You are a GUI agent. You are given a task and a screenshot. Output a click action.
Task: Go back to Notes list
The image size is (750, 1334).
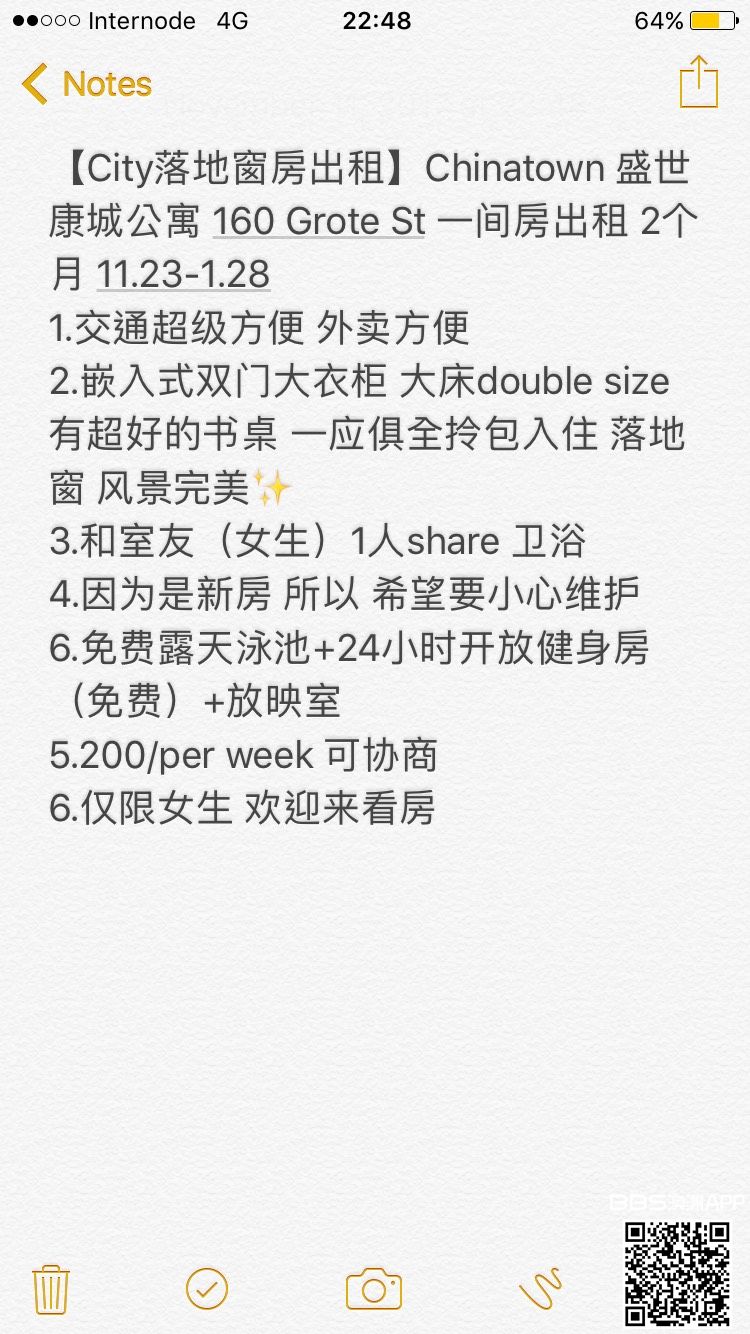click(86, 84)
